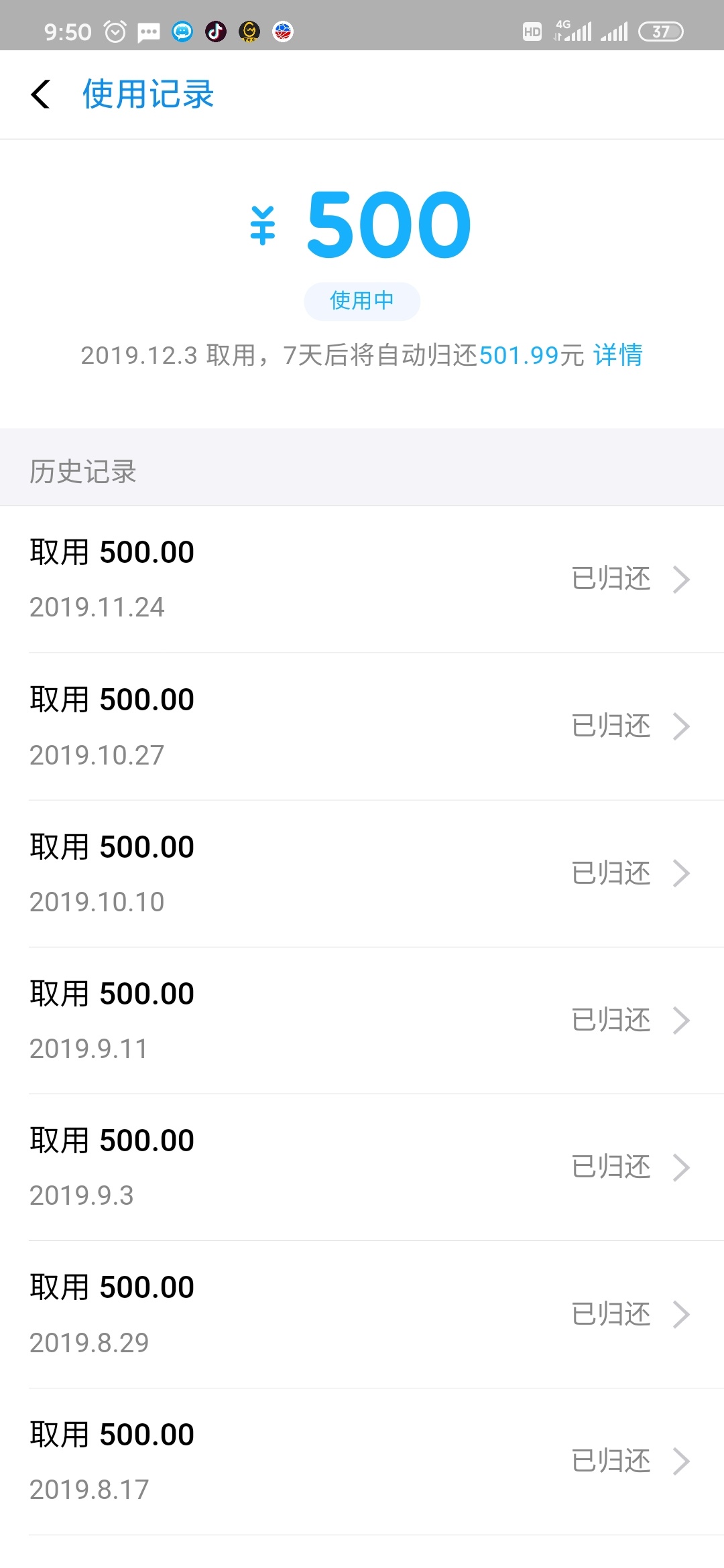View the 2019.10.27 取用 record
The height and width of the screenshot is (1568, 724).
[362, 726]
